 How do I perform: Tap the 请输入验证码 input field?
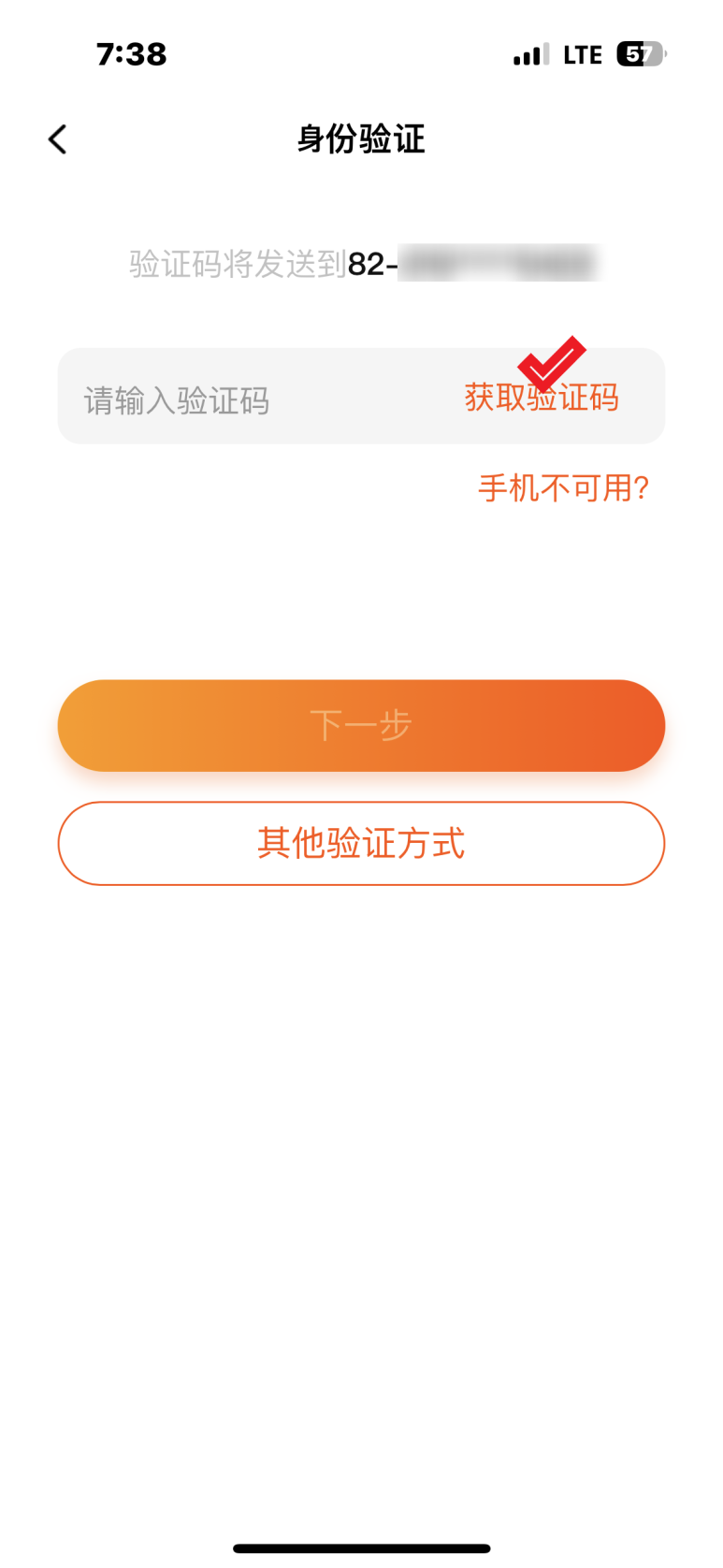[x=253, y=399]
